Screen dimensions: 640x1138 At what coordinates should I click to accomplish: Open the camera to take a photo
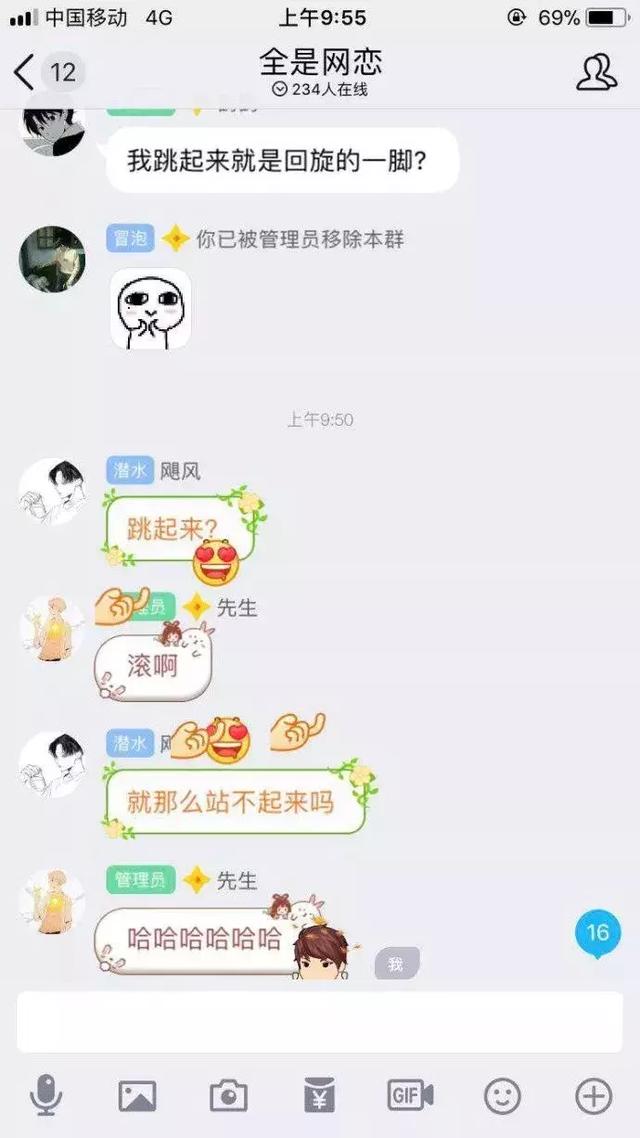[x=228, y=1096]
